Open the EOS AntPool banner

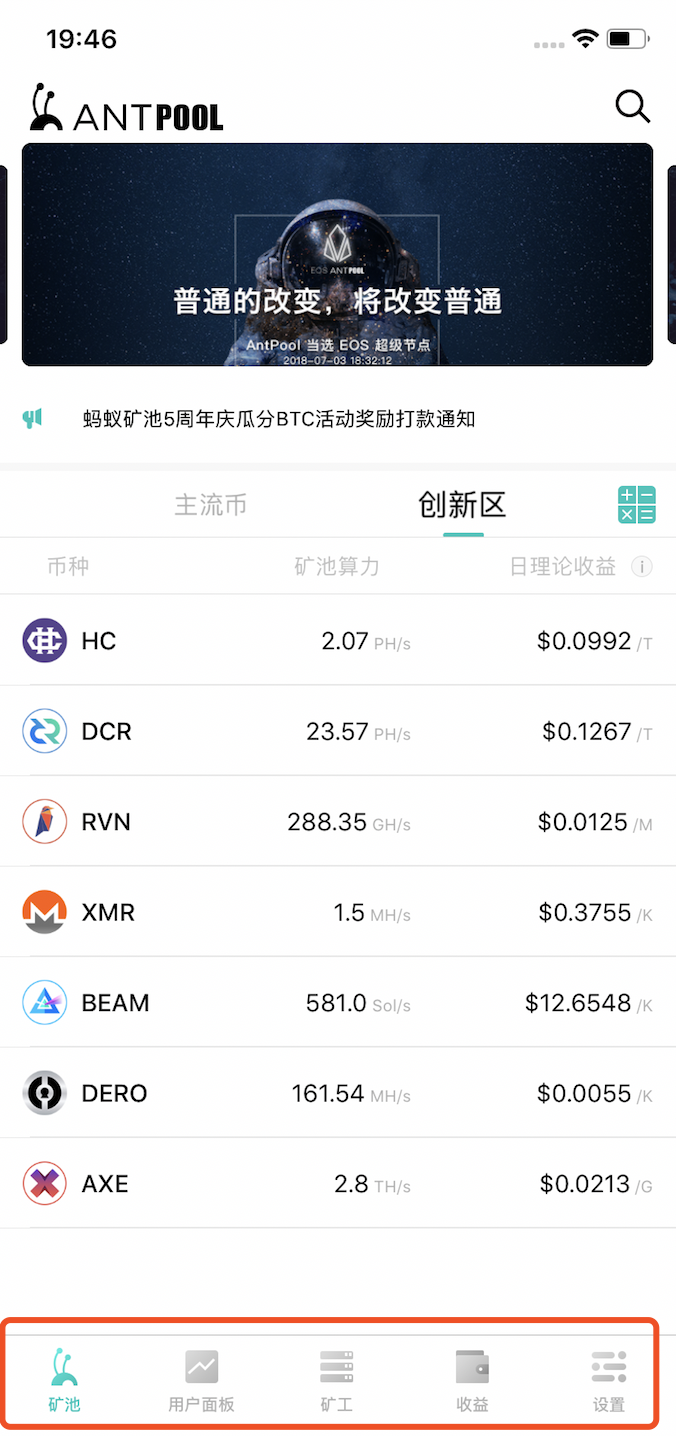(338, 255)
